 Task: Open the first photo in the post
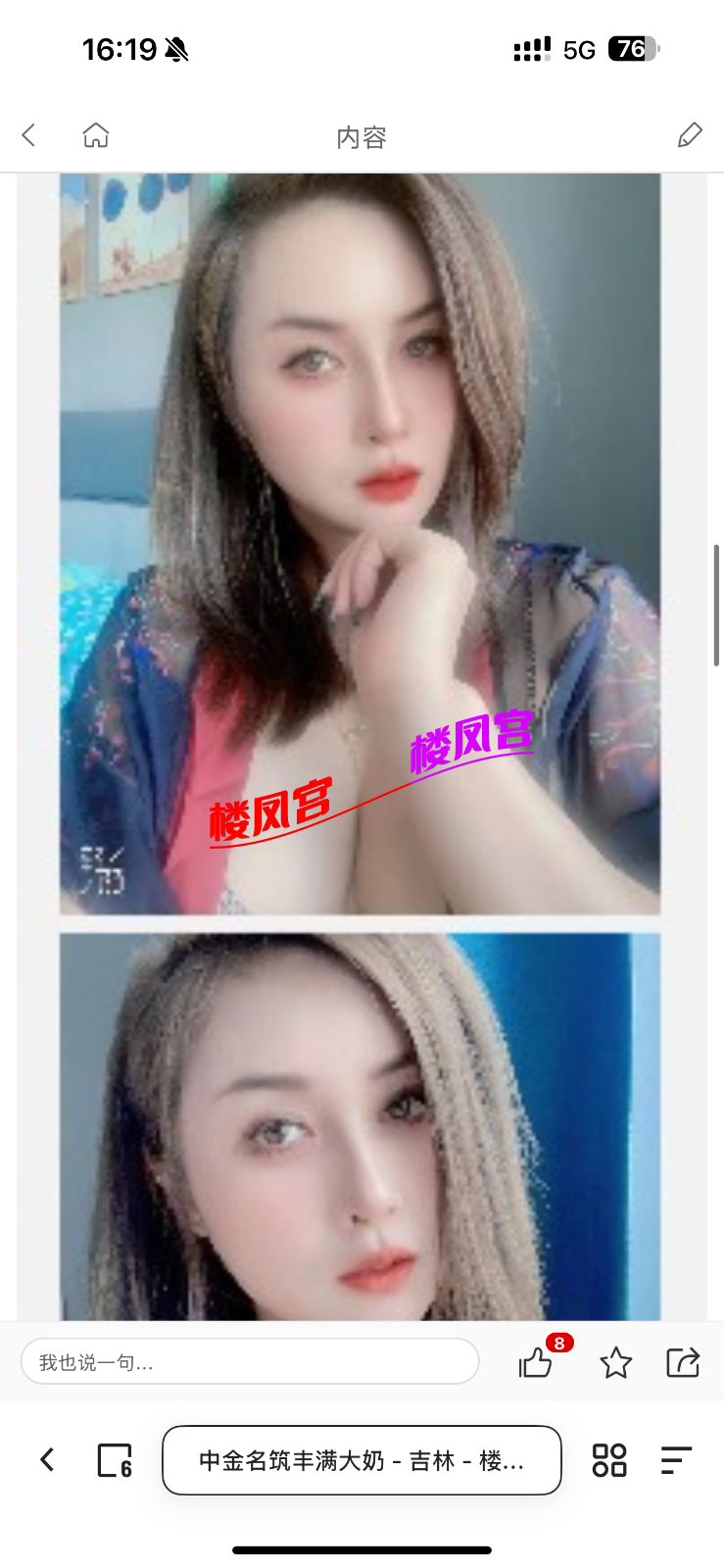pyautogui.click(x=360, y=544)
